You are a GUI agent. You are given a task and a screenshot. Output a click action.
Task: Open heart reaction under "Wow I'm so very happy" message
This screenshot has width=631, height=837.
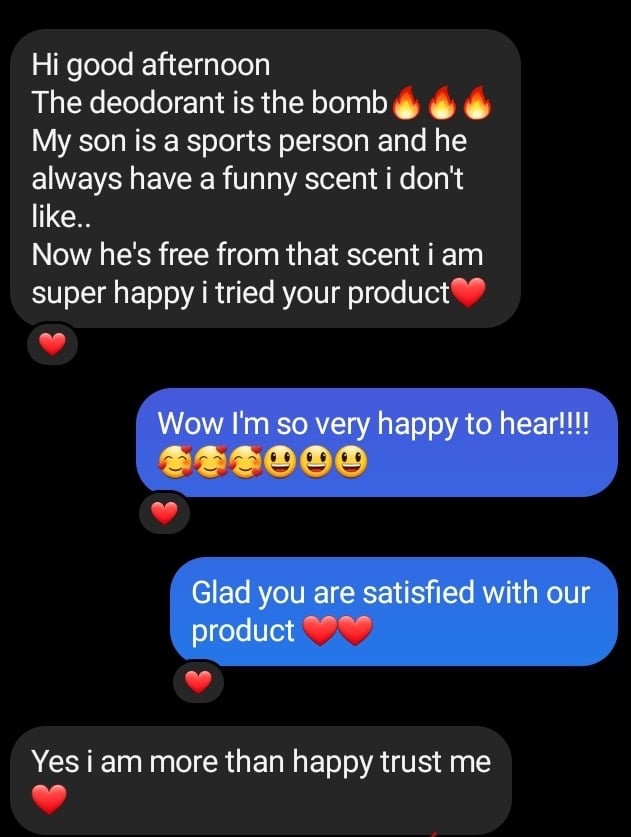pos(163,514)
